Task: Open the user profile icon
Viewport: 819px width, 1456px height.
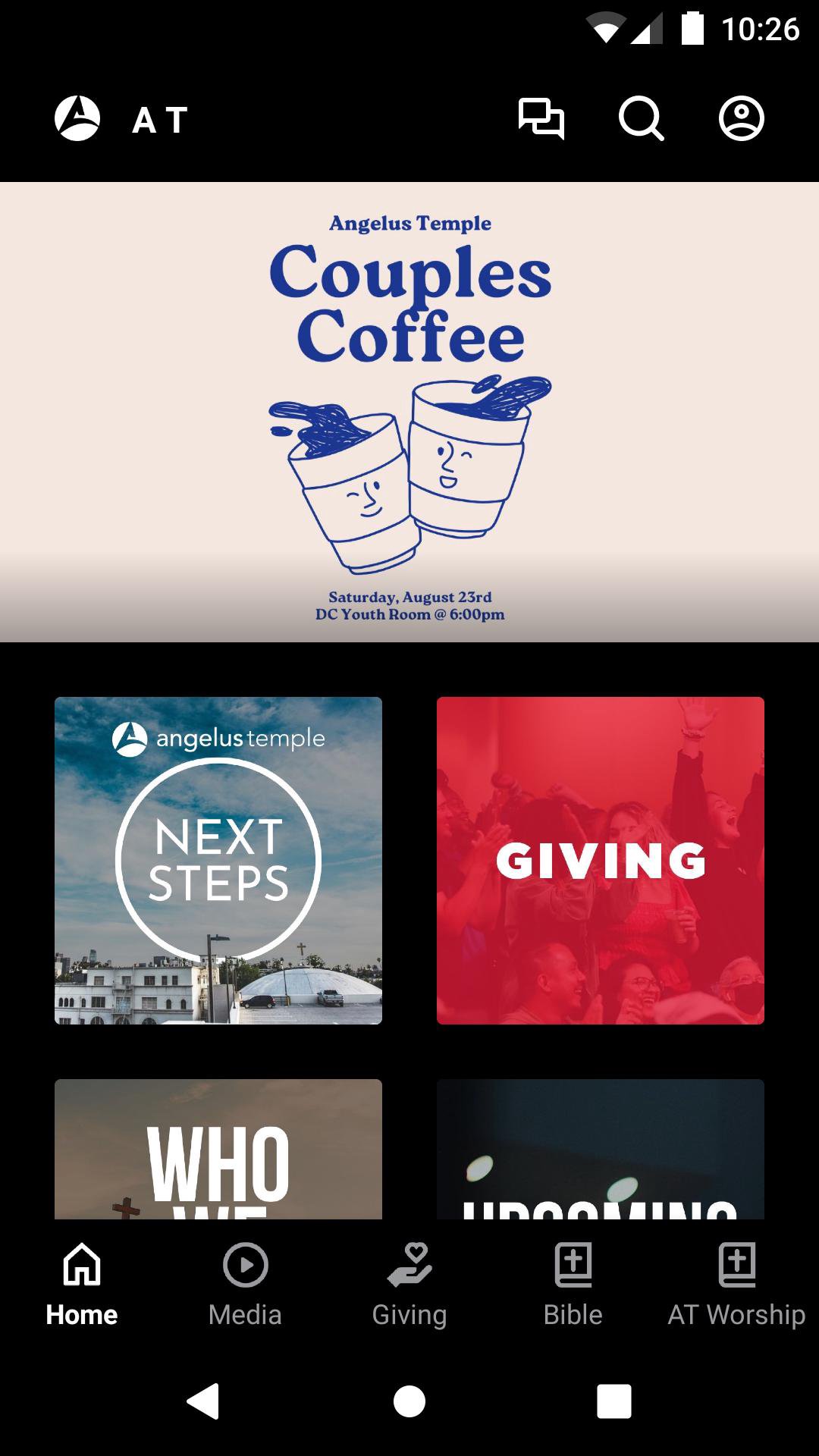Action: (741, 119)
